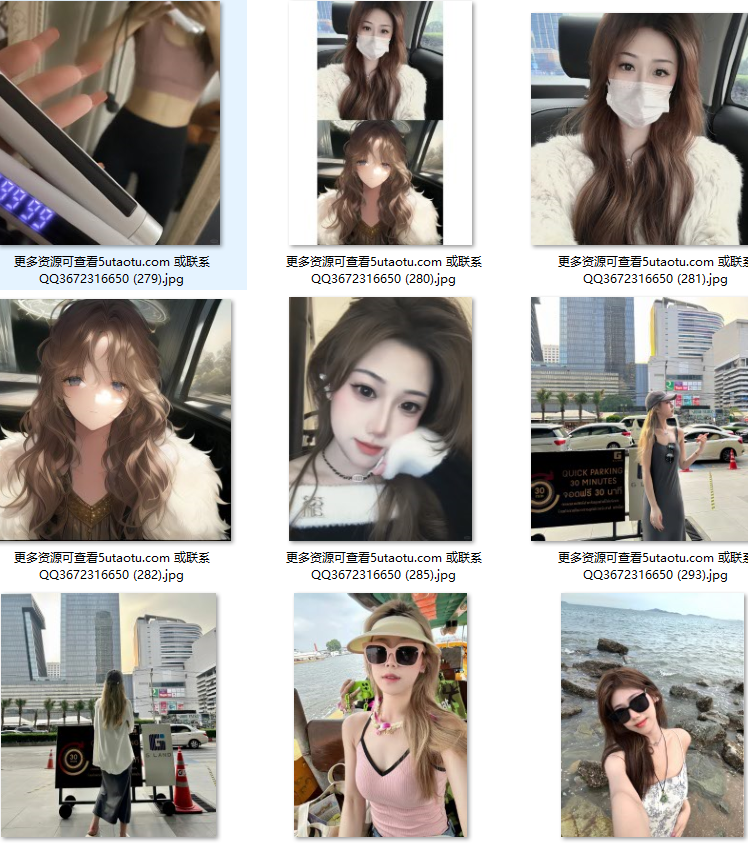Open the unlabeled rocky seaside photo tile
Viewport: 748px width, 843px height.
coord(652,715)
